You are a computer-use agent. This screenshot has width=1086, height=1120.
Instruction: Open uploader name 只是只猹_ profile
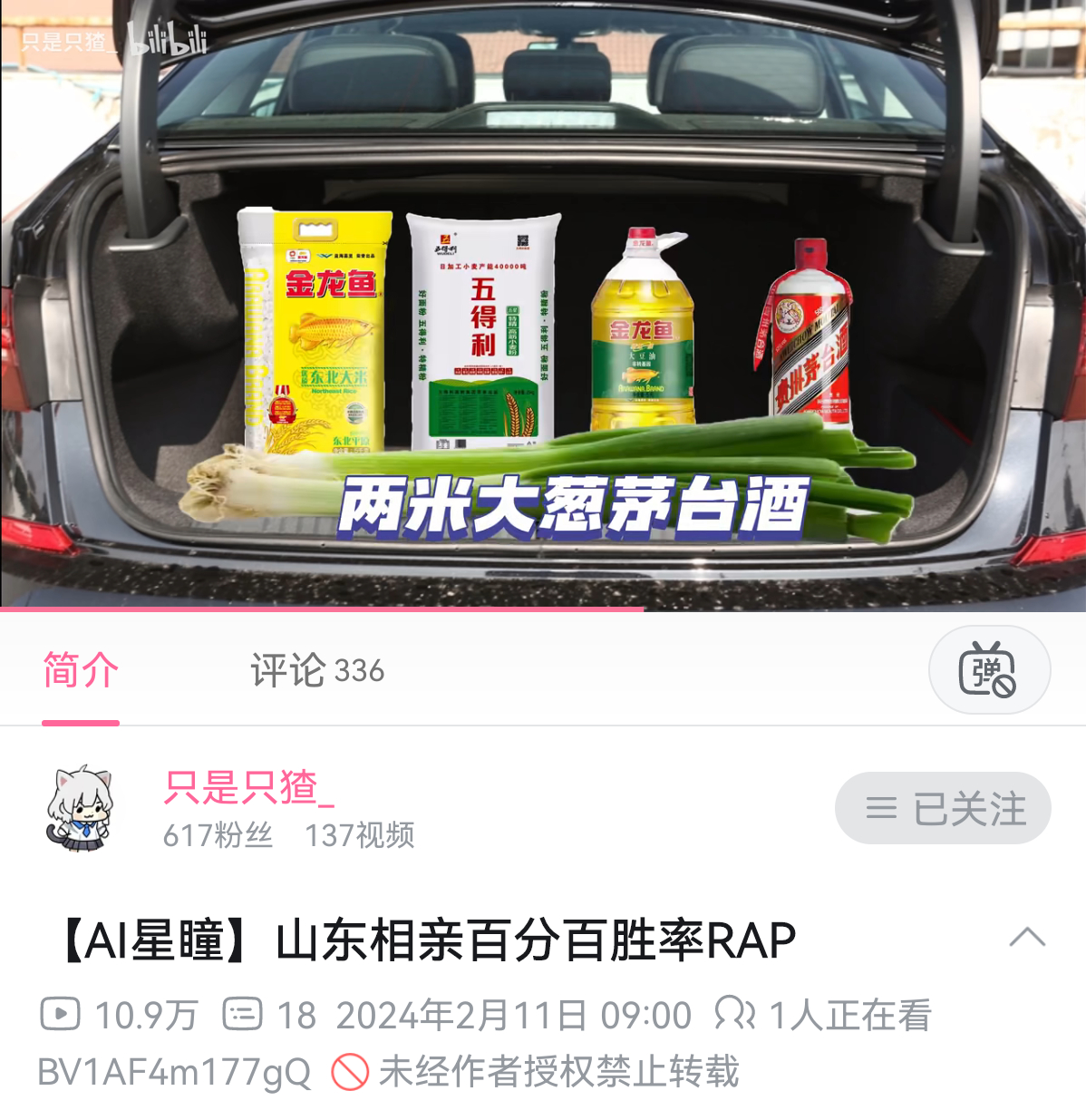248,787
